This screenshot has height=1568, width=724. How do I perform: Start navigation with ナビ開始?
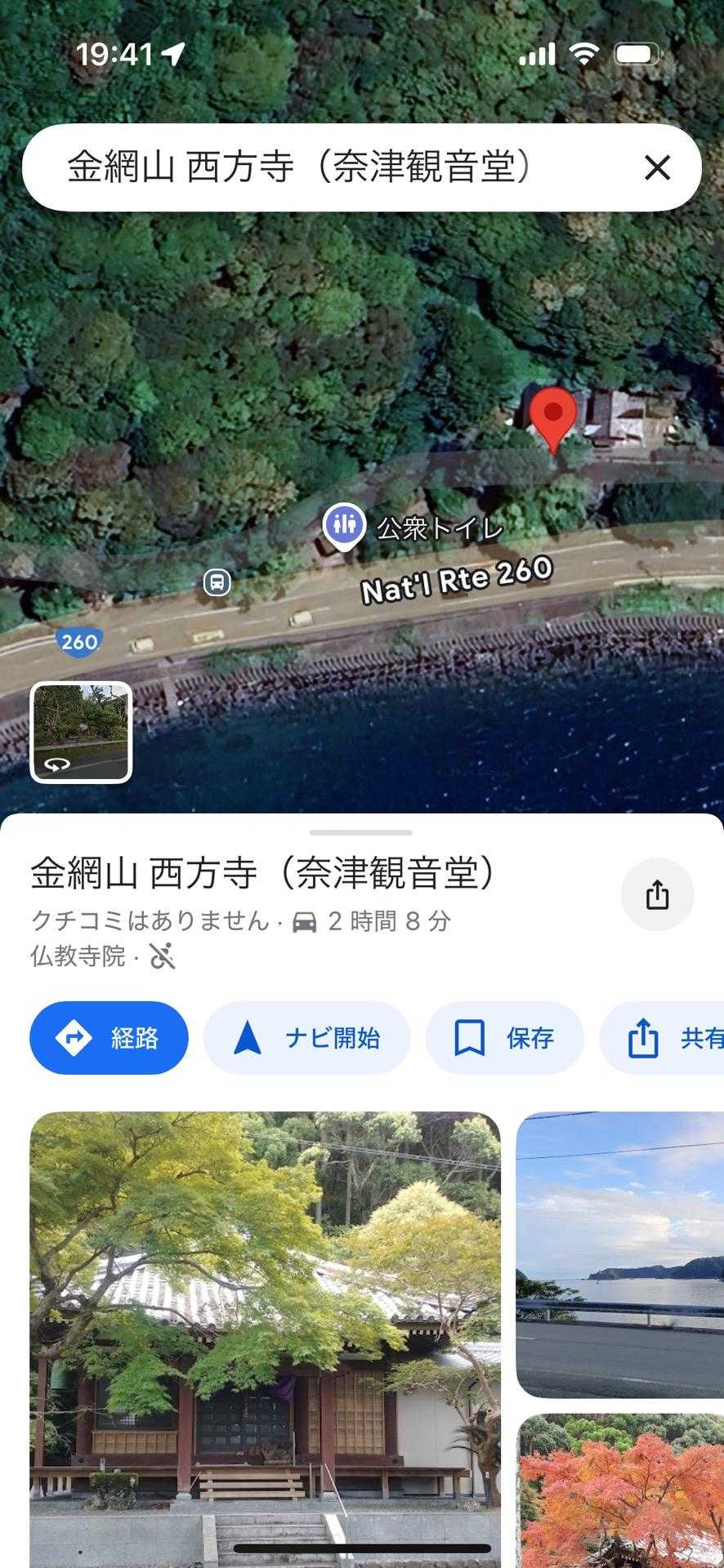[306, 1038]
